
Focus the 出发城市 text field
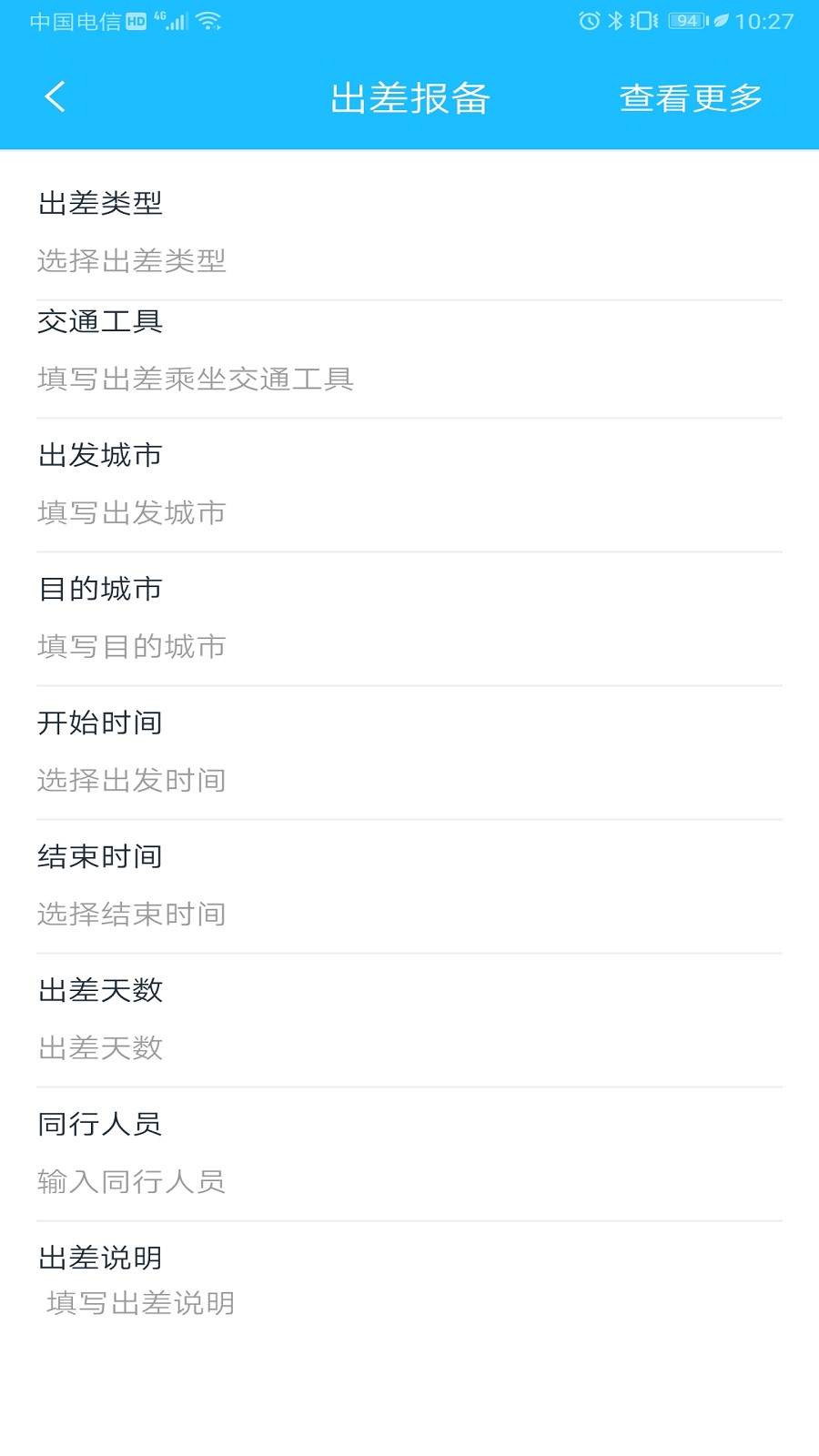[132, 513]
